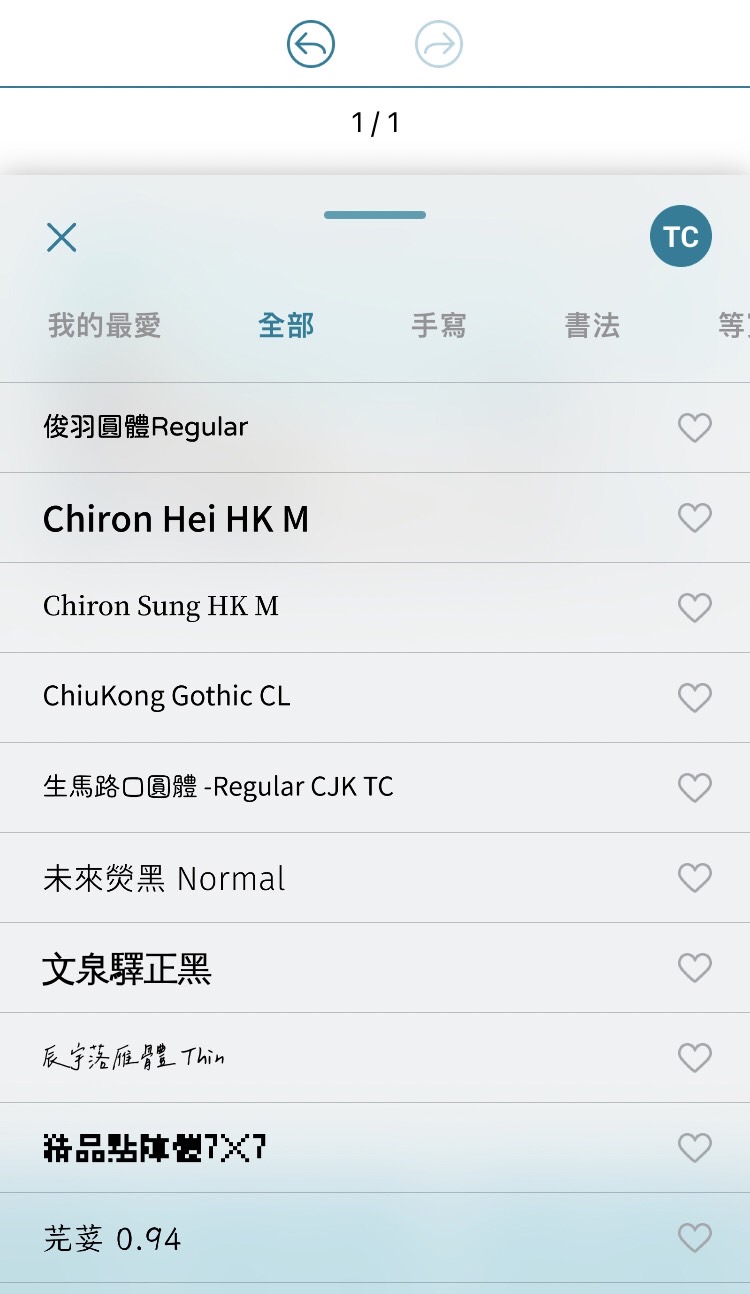Viewport: 750px width, 1294px height.
Task: Open the 手寫 font category tab
Action: tap(437, 326)
